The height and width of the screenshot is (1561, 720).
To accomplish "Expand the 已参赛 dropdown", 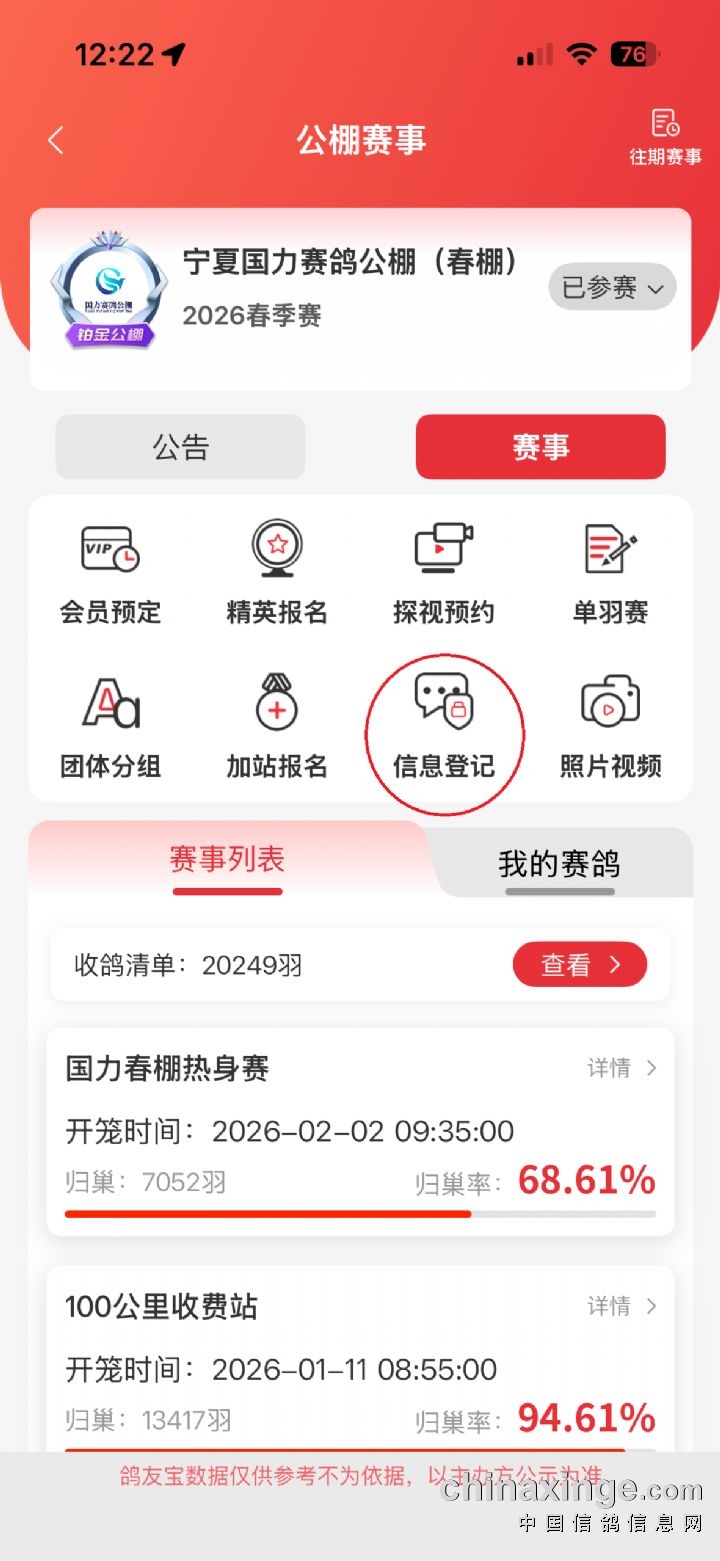I will coord(612,289).
